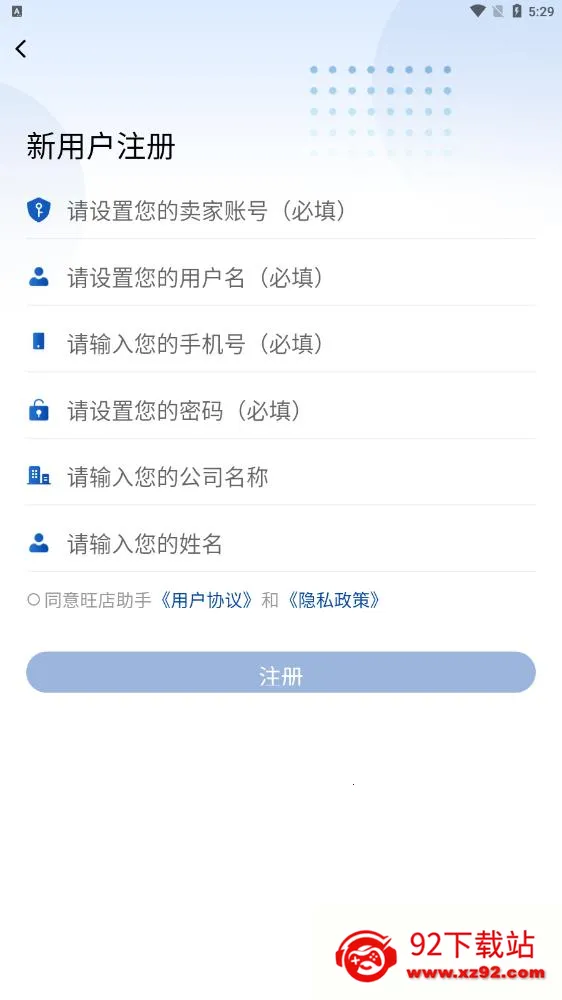This screenshot has height=1000, width=562.
Task: Tap the seller account (卖家账号) field
Action: click(281, 210)
